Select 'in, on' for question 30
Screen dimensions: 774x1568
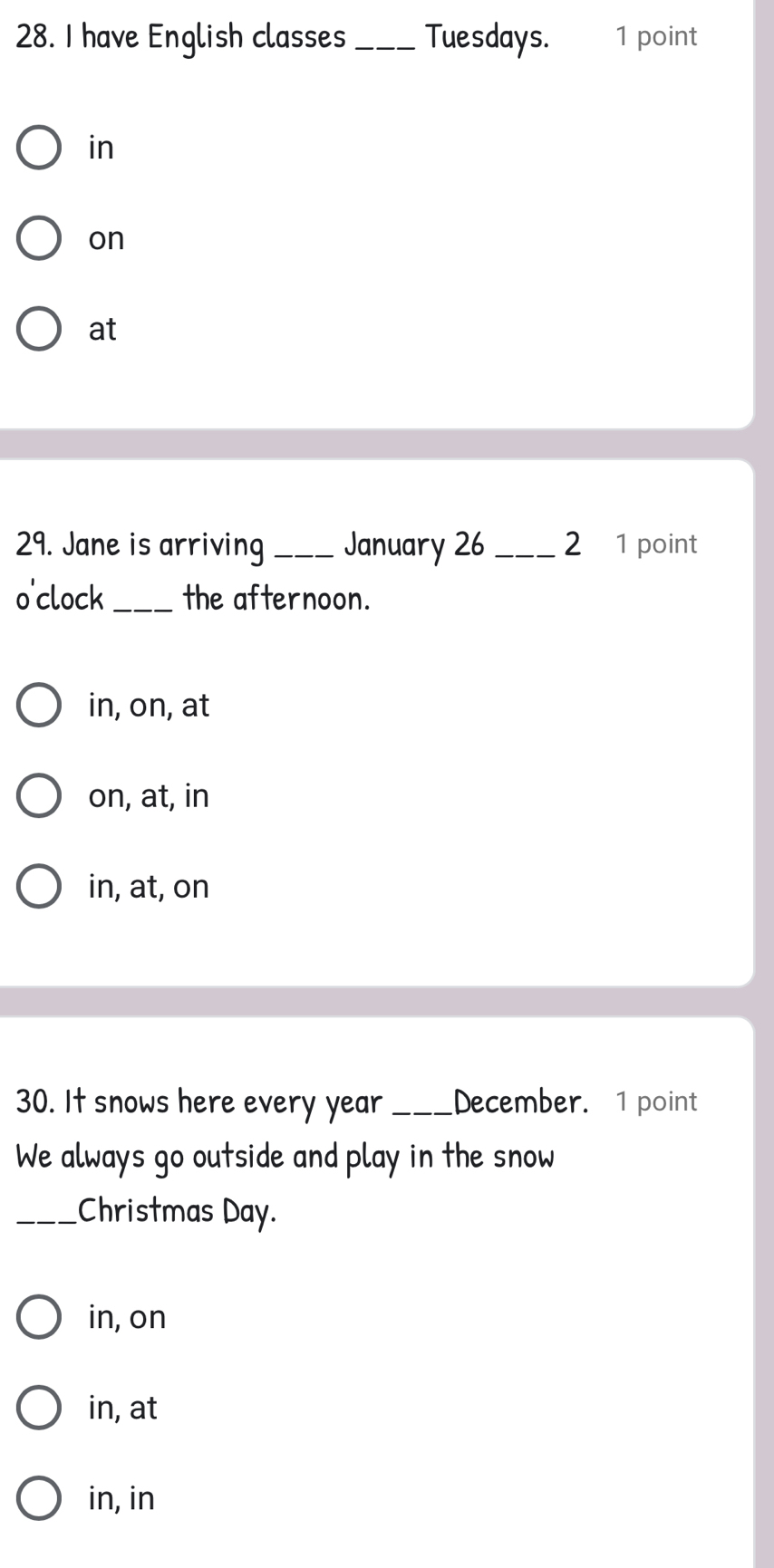click(40, 1316)
